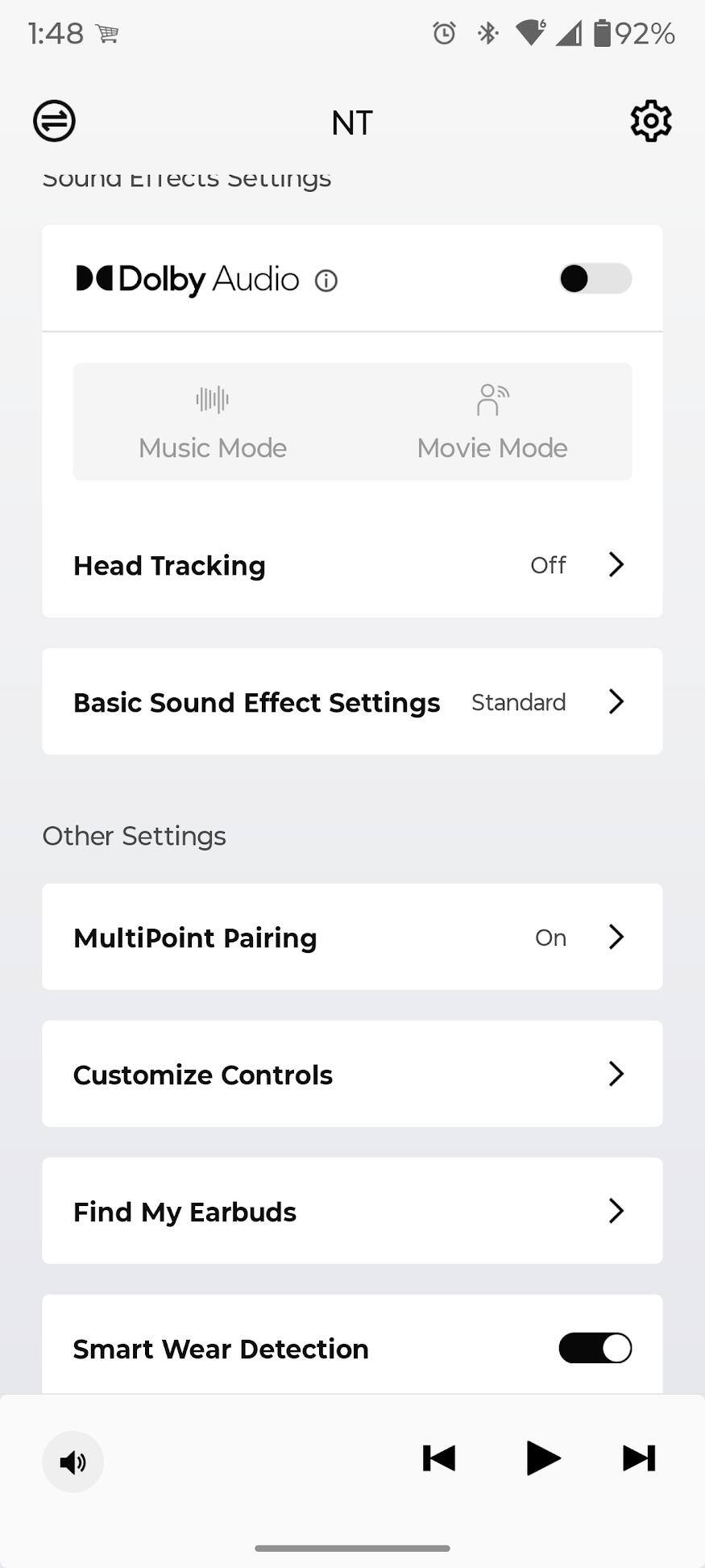Play the current track
Image resolution: width=705 pixels, height=1568 pixels.
pos(542,1458)
